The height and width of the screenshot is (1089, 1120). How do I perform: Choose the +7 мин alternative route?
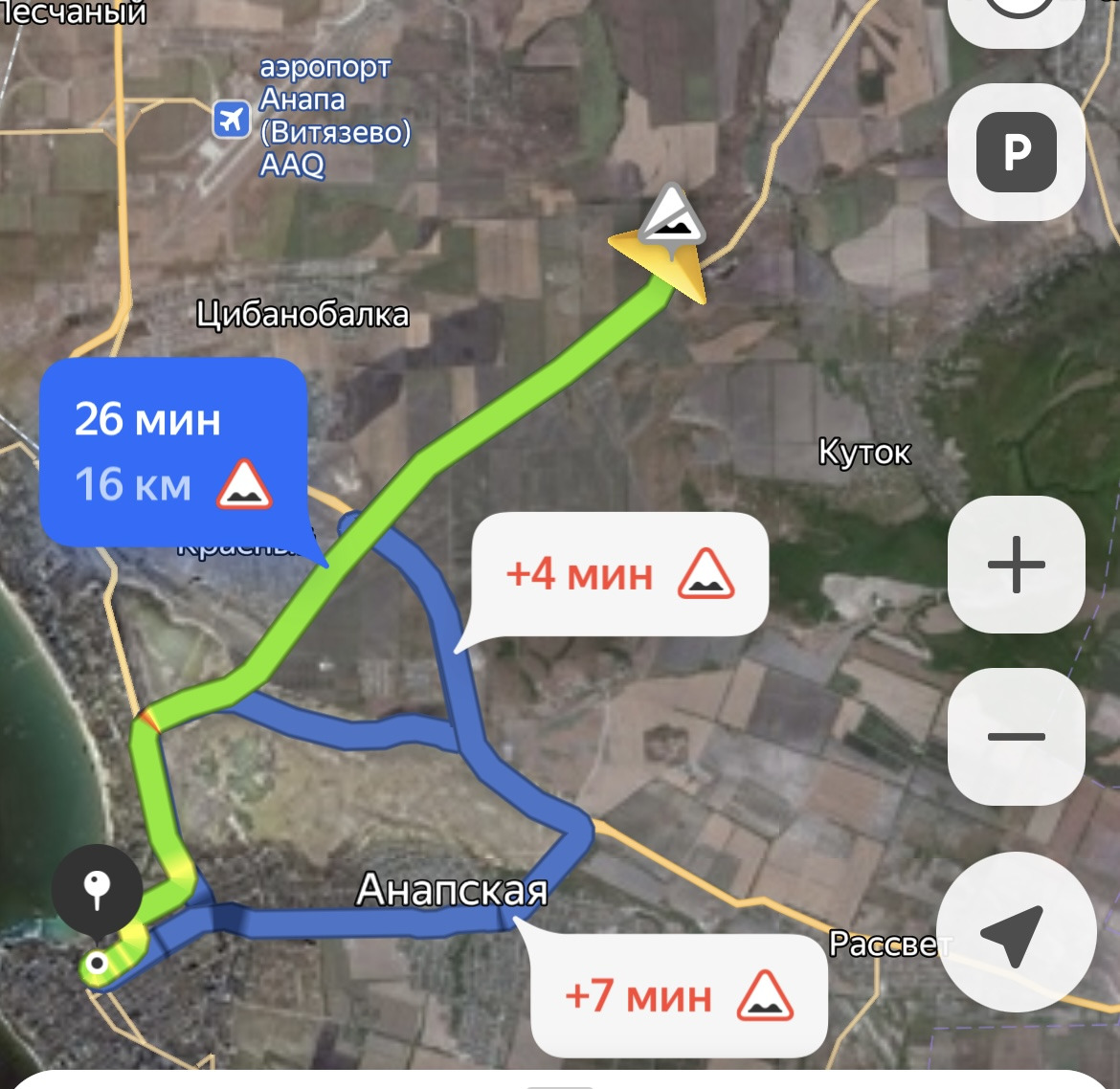coord(679,996)
